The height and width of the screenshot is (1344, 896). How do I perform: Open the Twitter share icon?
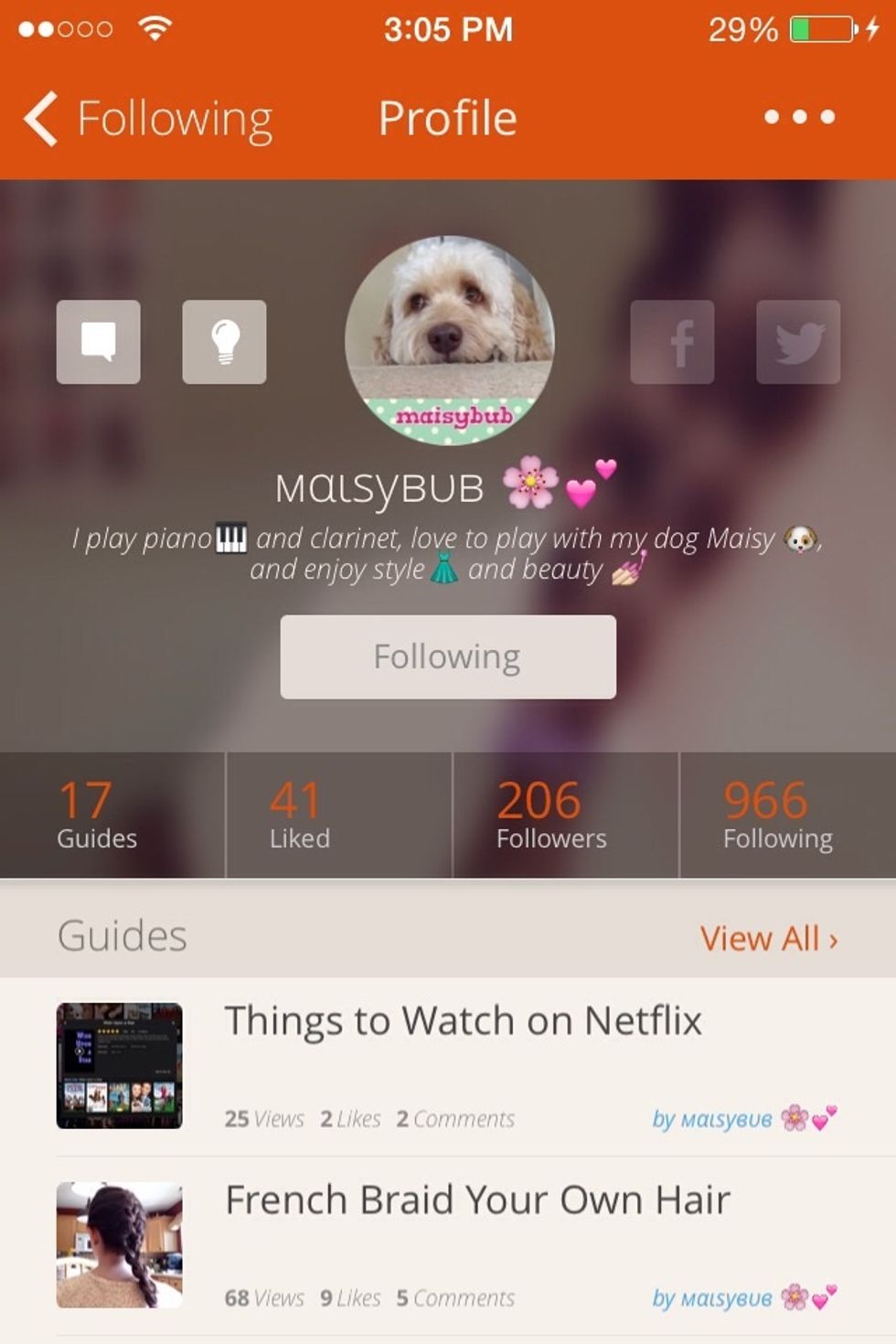(798, 342)
